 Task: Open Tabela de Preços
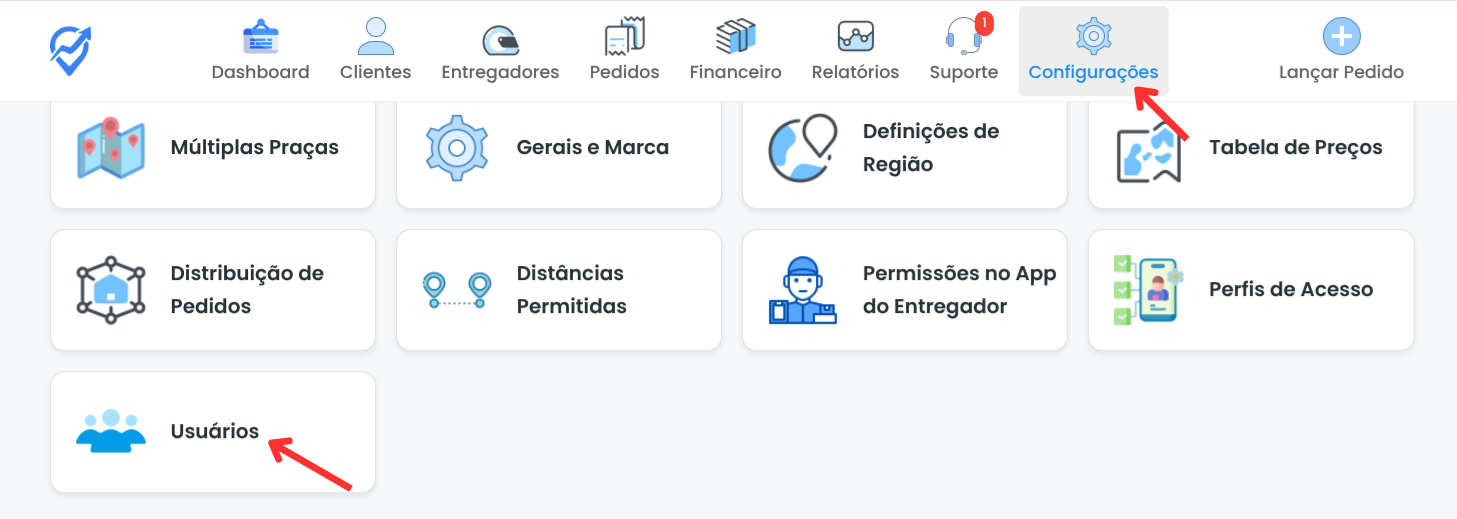1250,148
